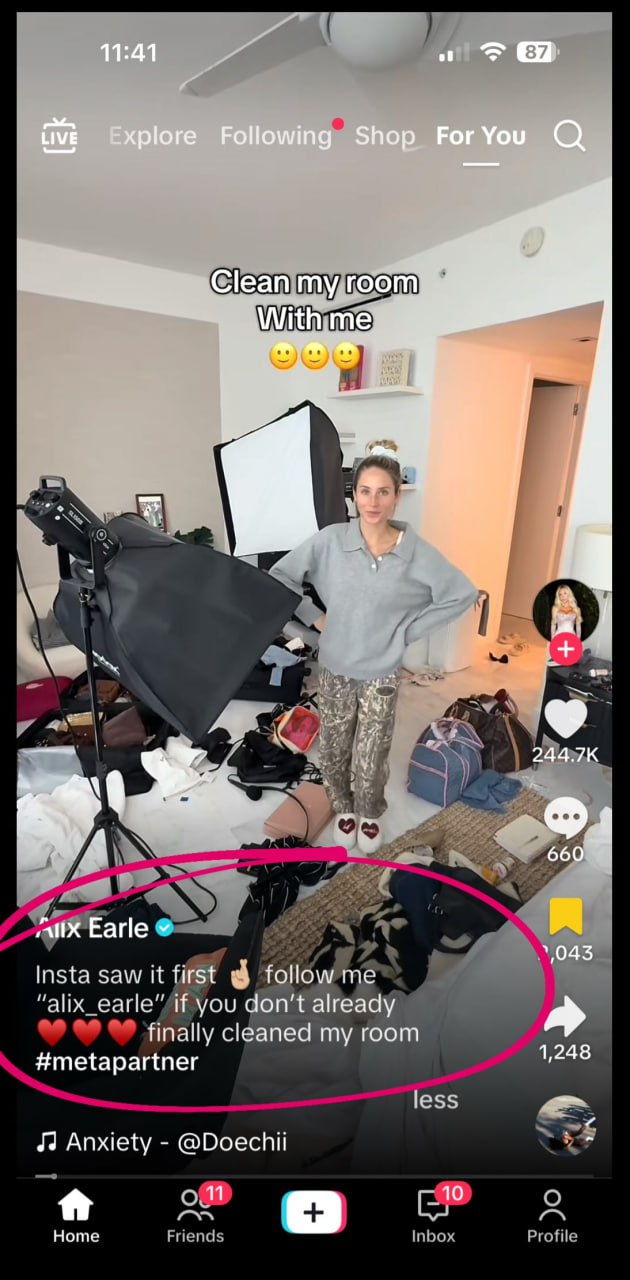Open Alix Earle's profile name
Image resolution: width=630 pixels, height=1280 pixels.
[93, 928]
